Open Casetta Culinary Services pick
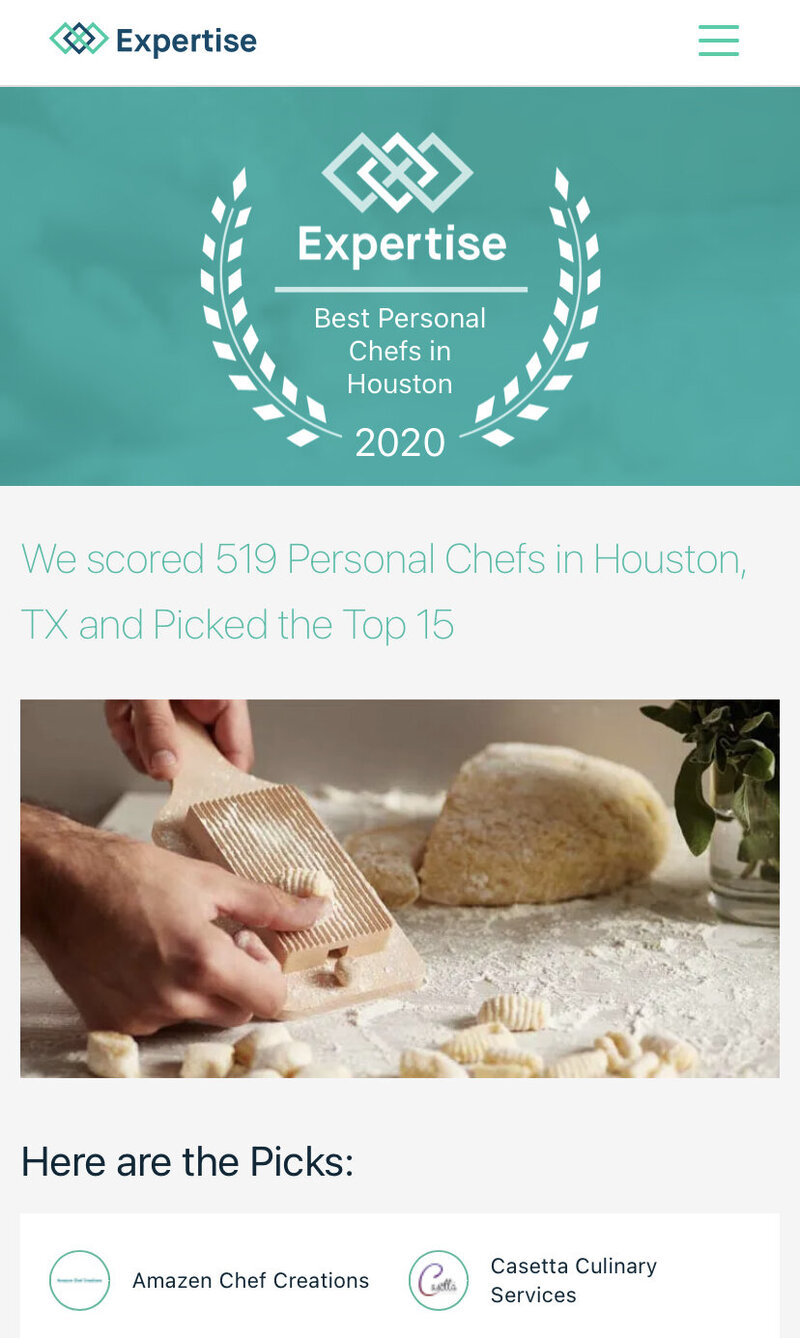 pyautogui.click(x=573, y=1280)
